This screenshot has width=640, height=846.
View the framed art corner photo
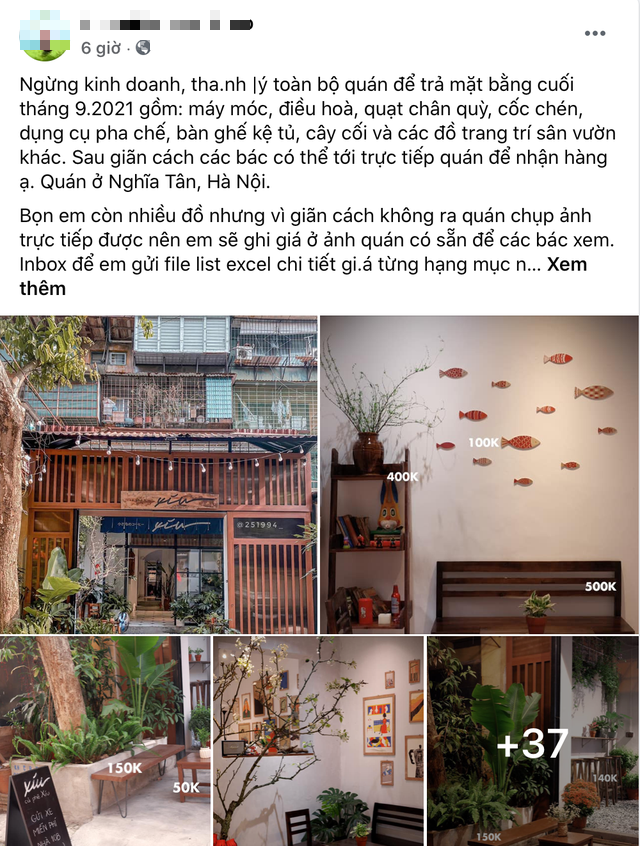[x=318, y=741]
